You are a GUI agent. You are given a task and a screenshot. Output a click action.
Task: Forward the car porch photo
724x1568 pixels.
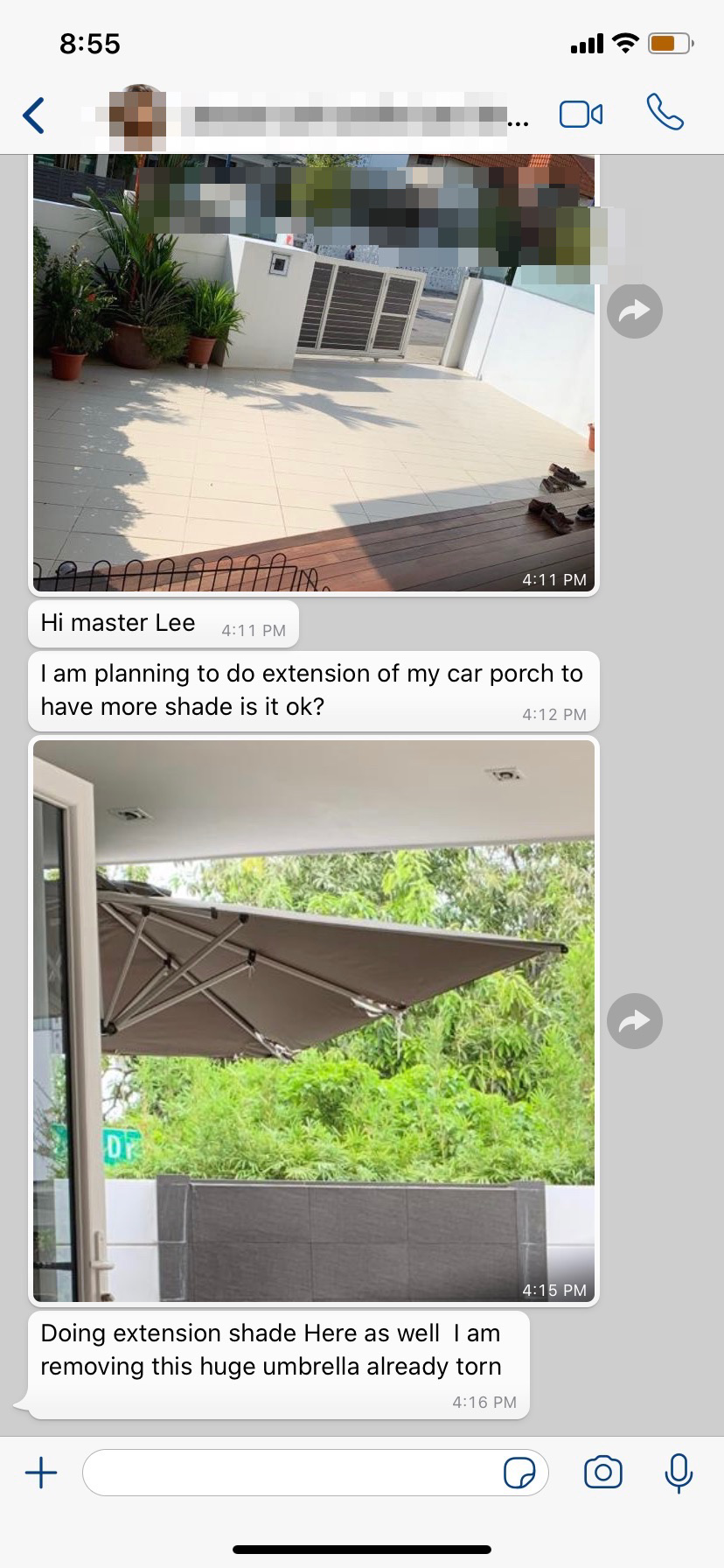[635, 311]
